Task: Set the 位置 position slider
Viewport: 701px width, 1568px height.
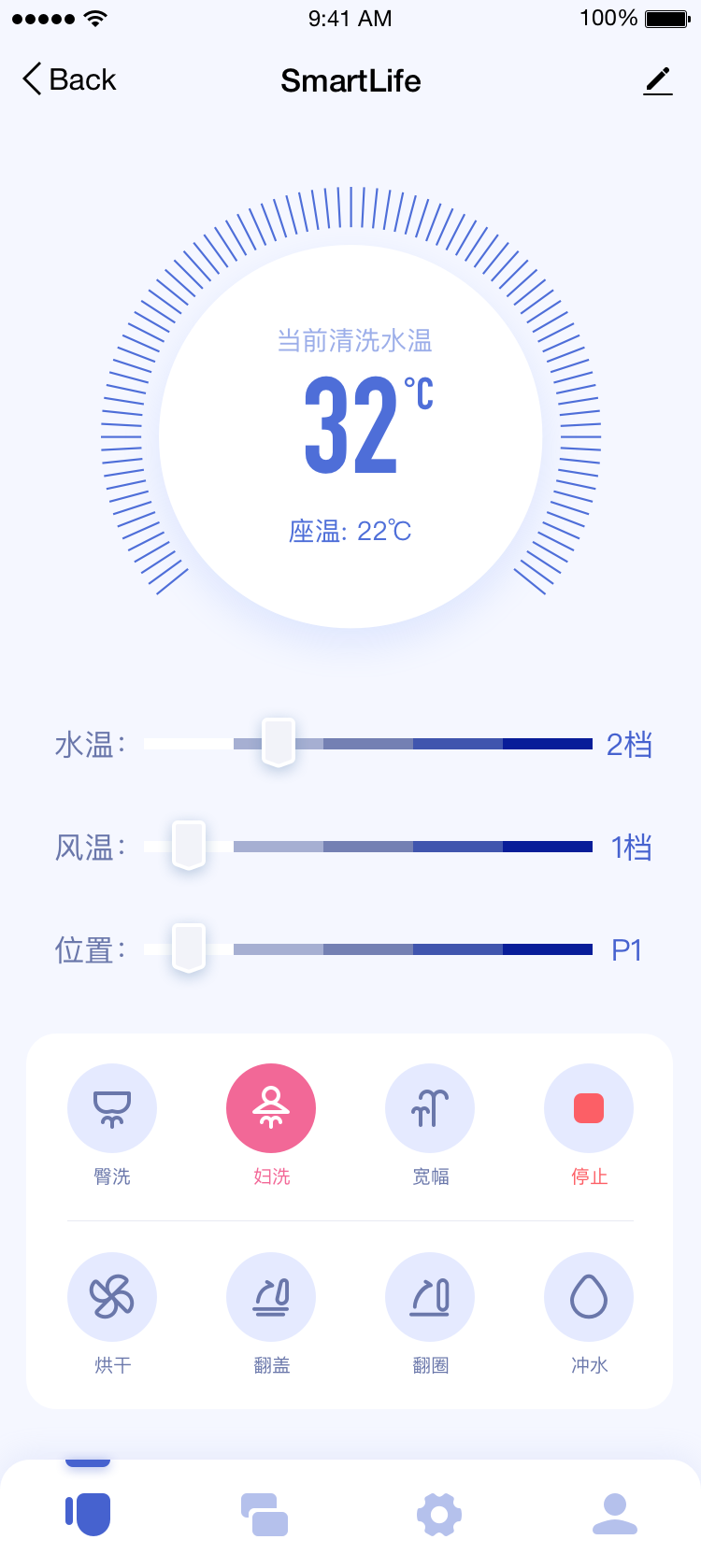Action: [189, 948]
